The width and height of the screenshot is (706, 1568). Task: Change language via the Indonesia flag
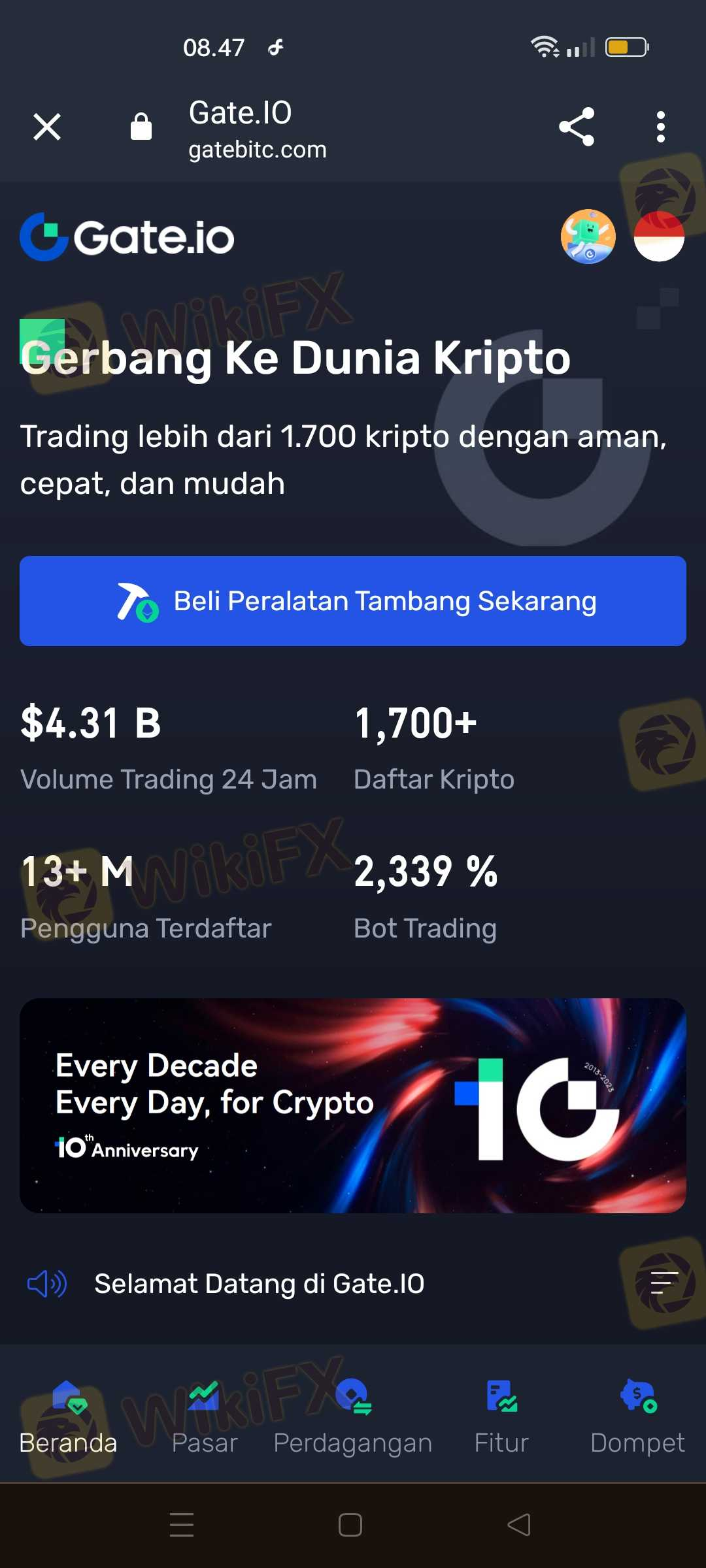click(659, 237)
